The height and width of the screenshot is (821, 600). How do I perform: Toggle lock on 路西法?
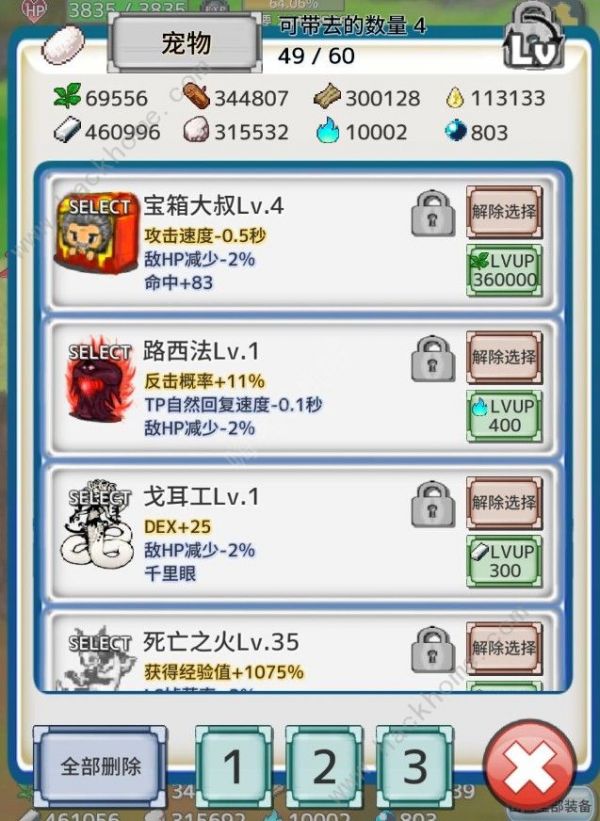(433, 357)
